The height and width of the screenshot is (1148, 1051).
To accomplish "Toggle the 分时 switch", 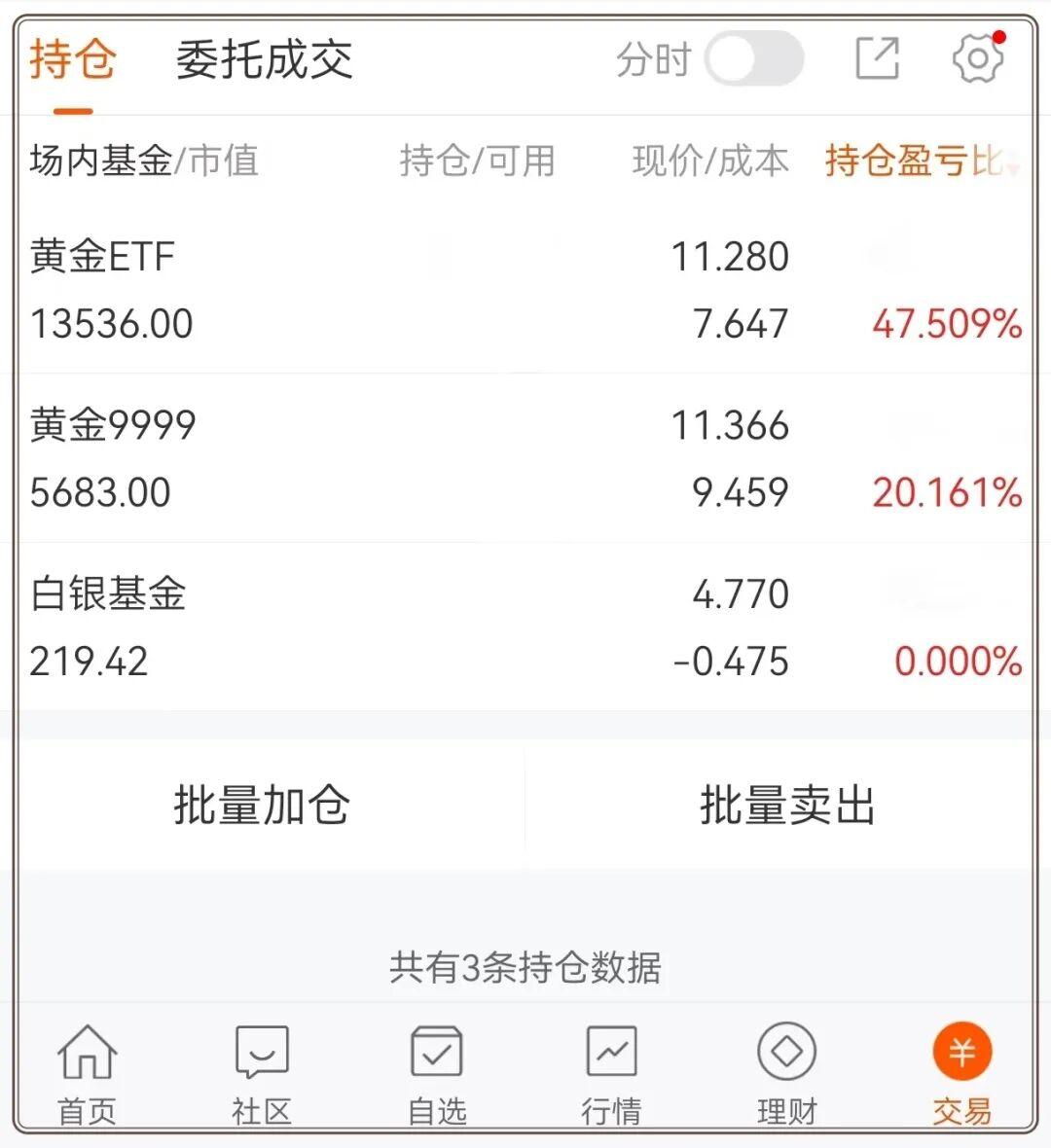I will (x=753, y=59).
